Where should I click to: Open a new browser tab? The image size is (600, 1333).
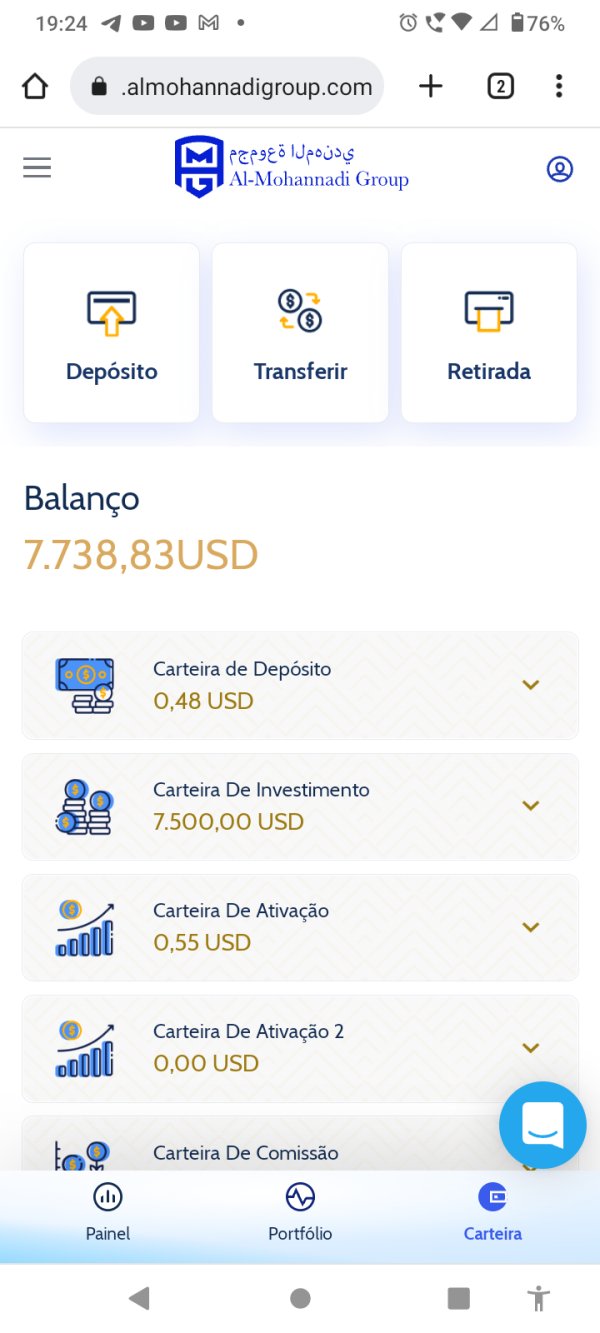[x=430, y=87]
